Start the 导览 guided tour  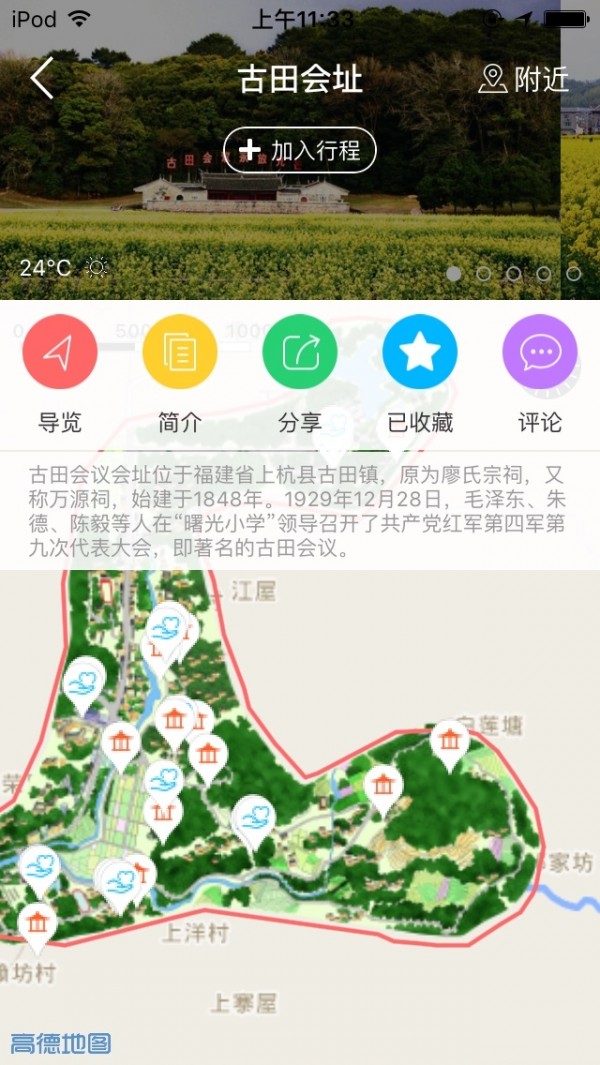[59, 352]
